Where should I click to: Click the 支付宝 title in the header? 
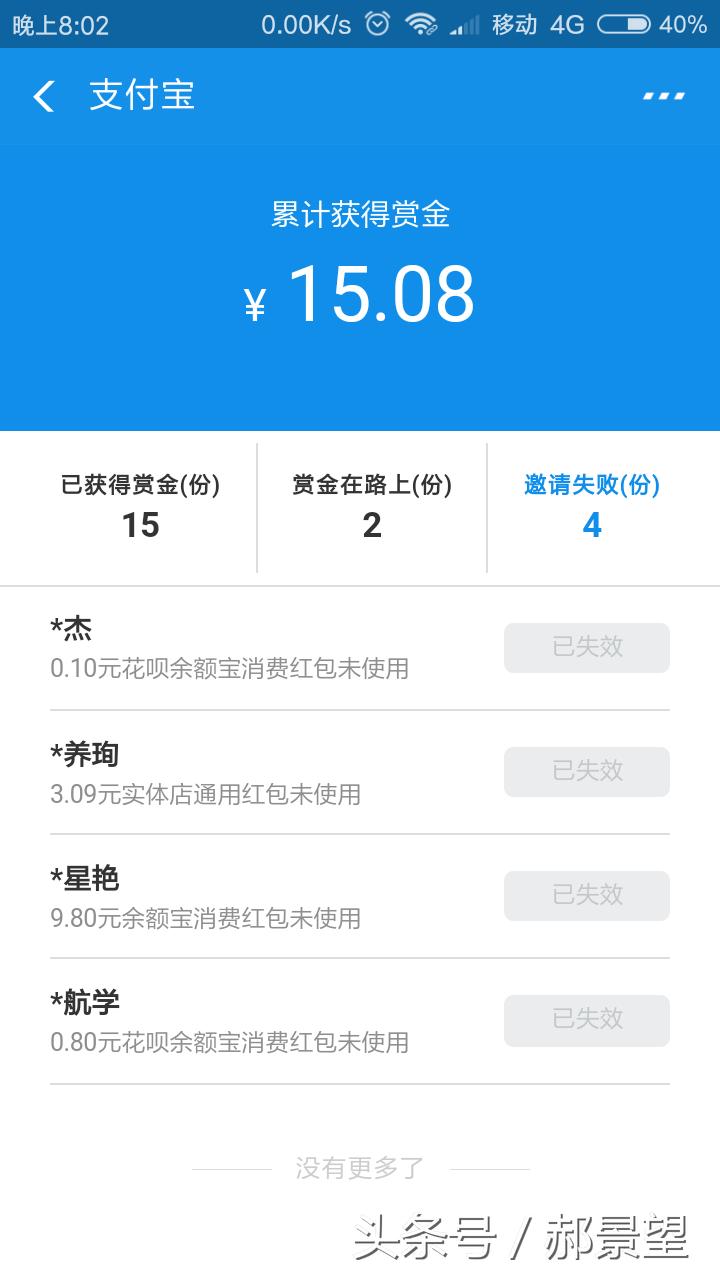coord(141,95)
